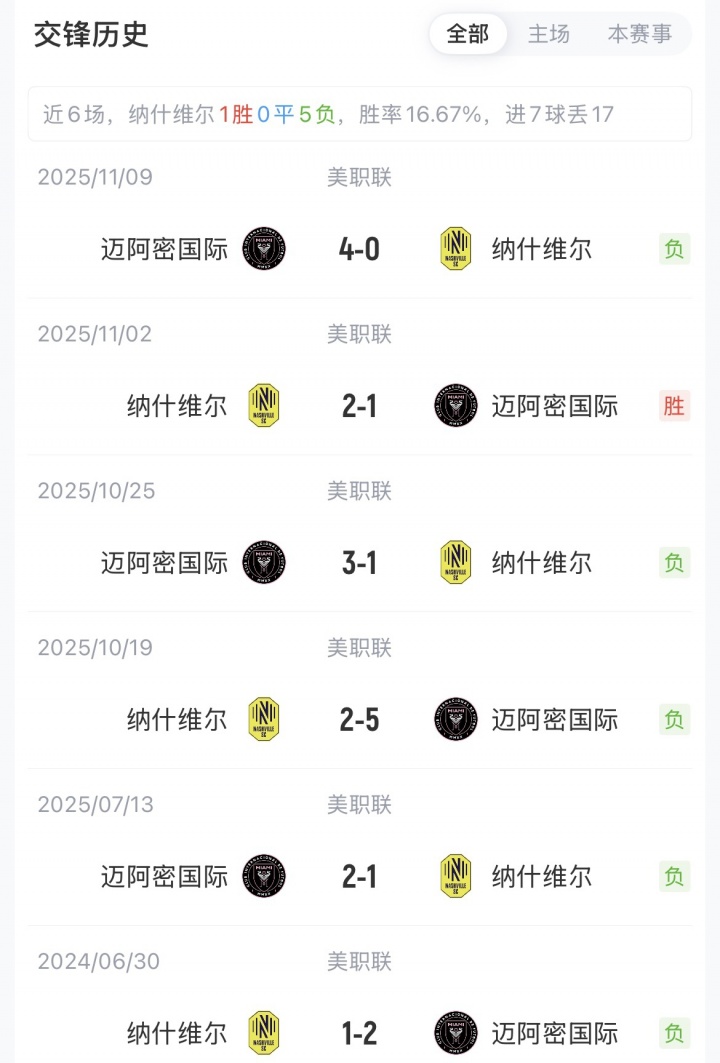Click the Nashville SC badge next to 4-0 score
This screenshot has width=720, height=1063.
click(x=456, y=249)
